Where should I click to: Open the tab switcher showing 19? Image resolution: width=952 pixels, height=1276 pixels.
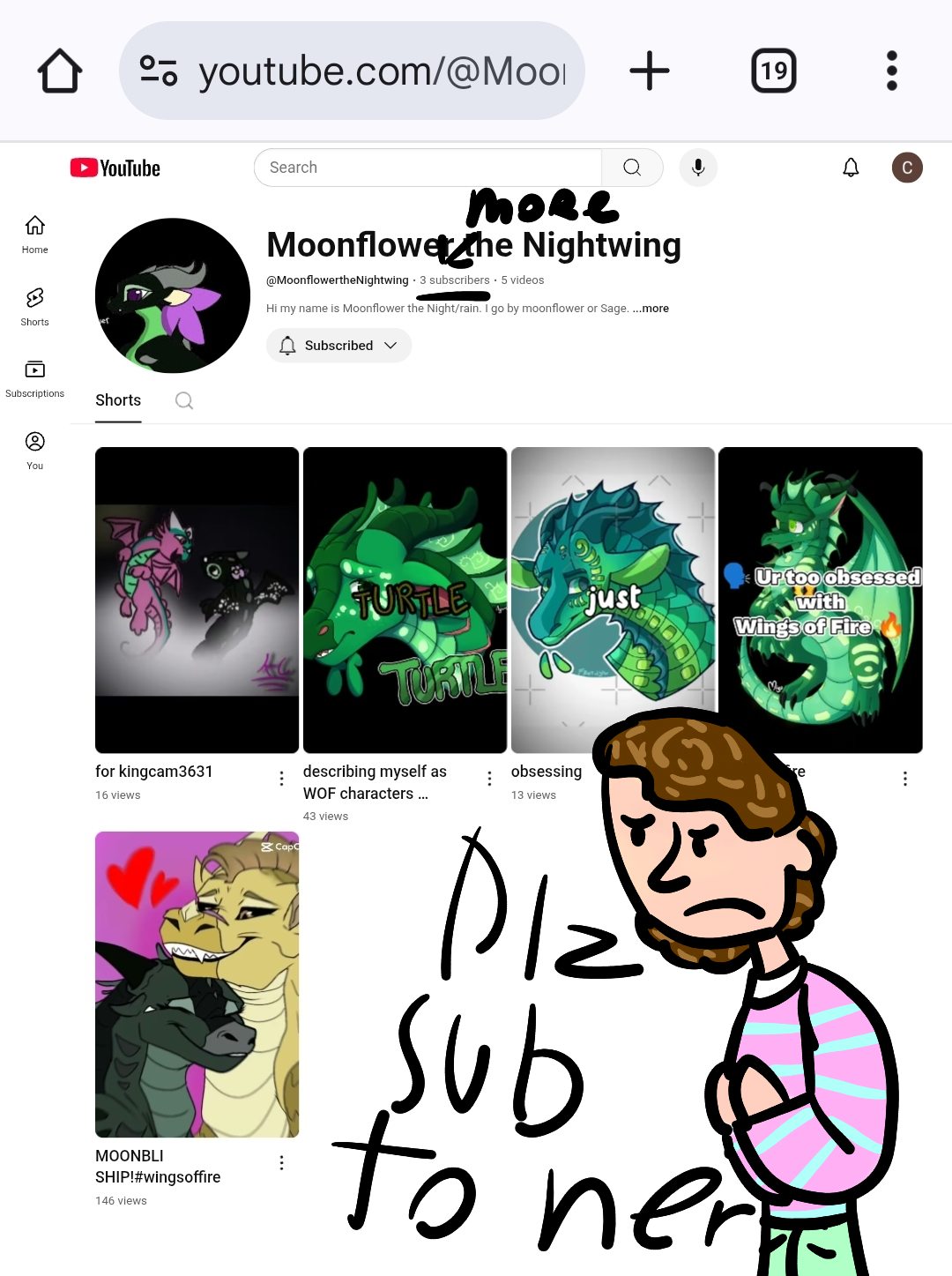[773, 71]
